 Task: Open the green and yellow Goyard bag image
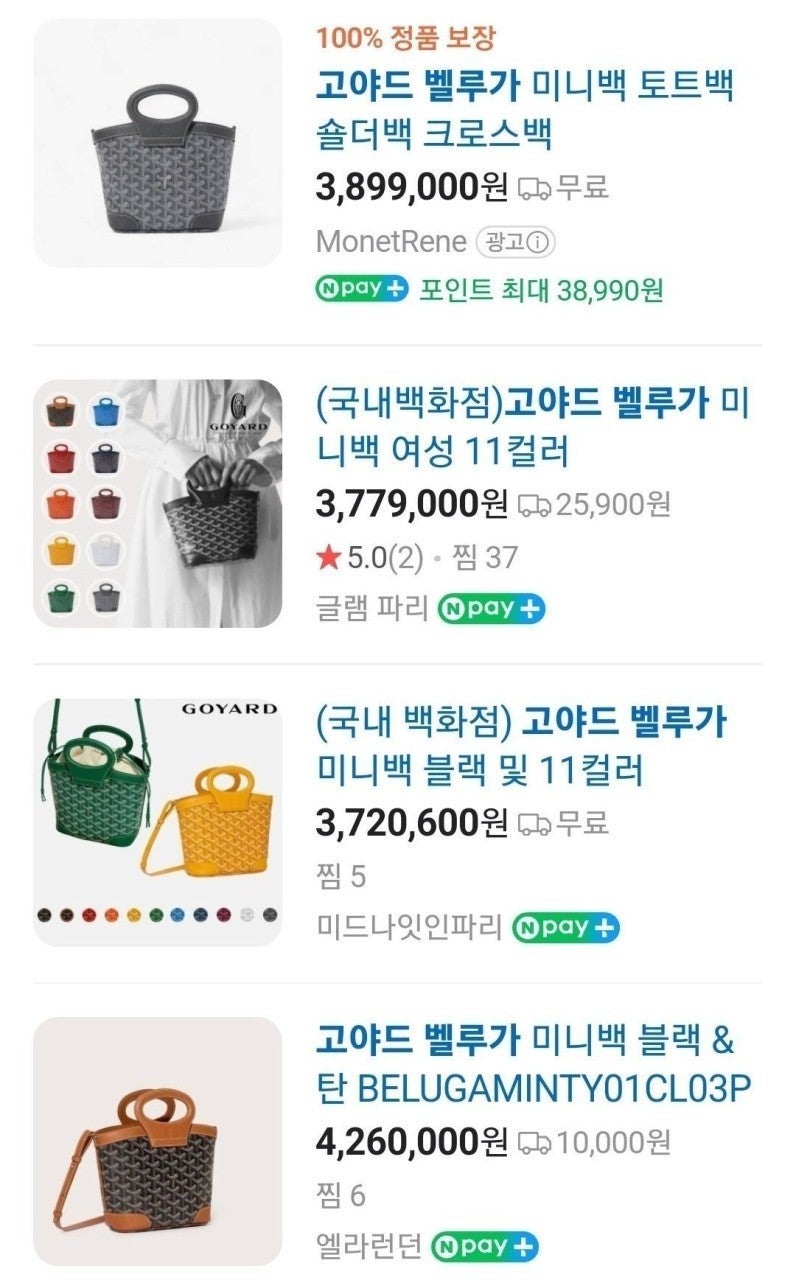158,822
